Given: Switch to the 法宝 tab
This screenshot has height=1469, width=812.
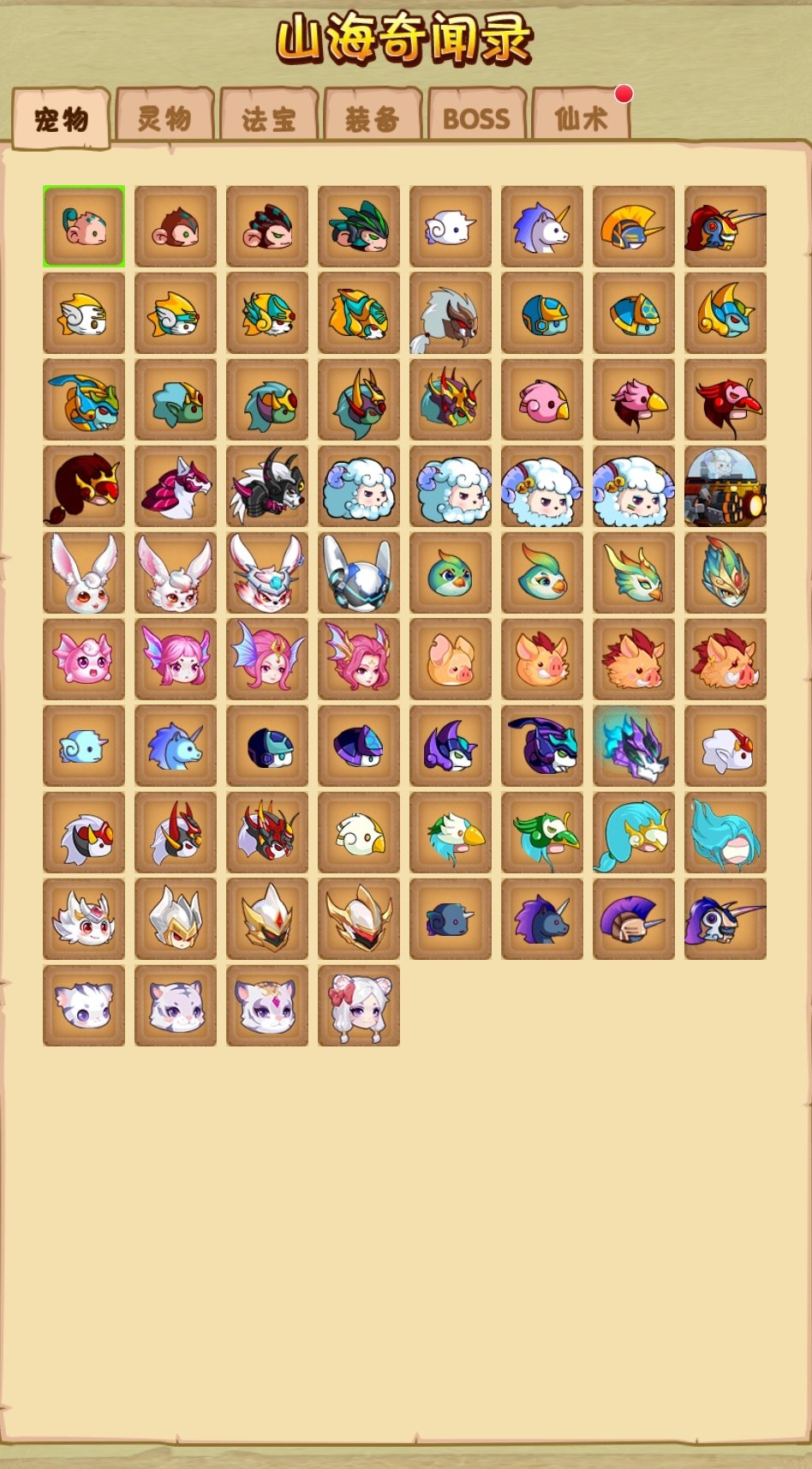Looking at the screenshot, I should 269,118.
